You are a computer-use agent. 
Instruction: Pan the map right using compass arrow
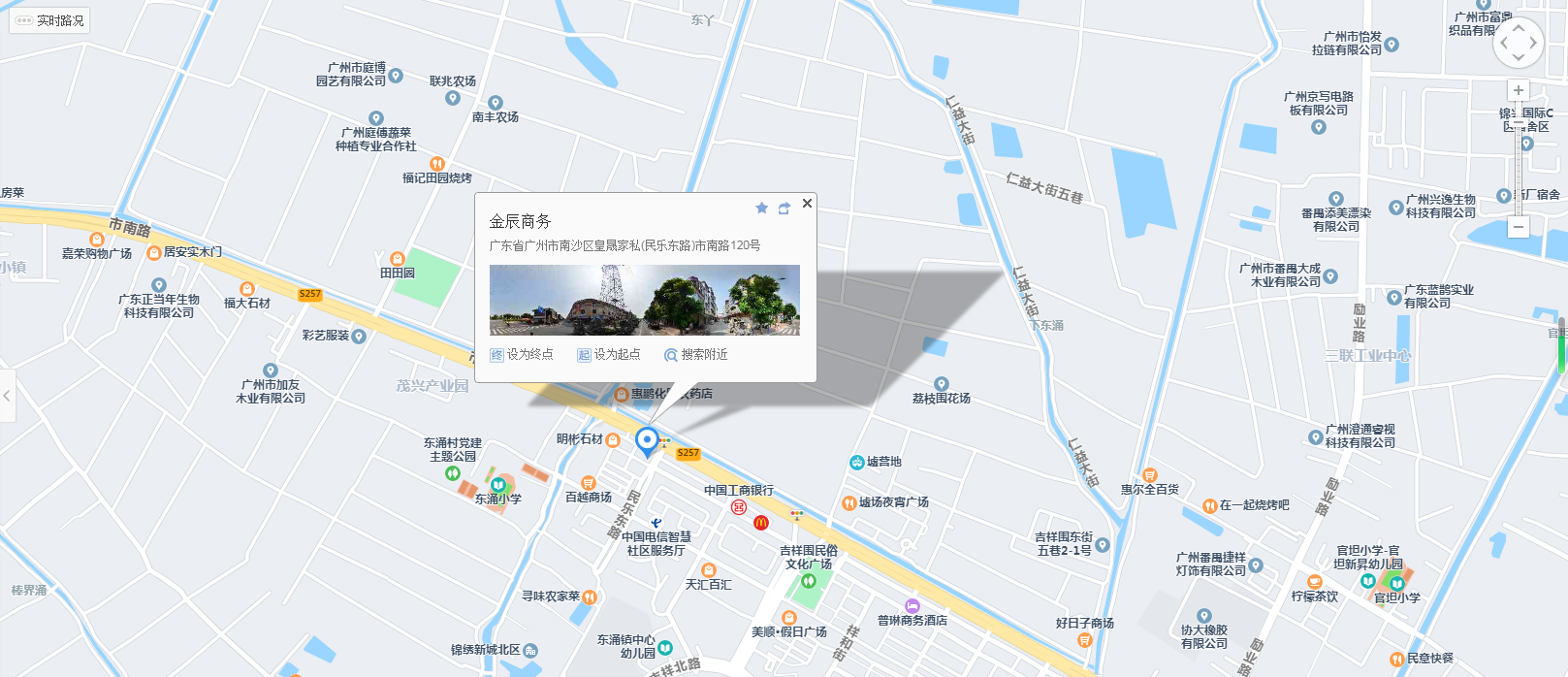[1534, 43]
